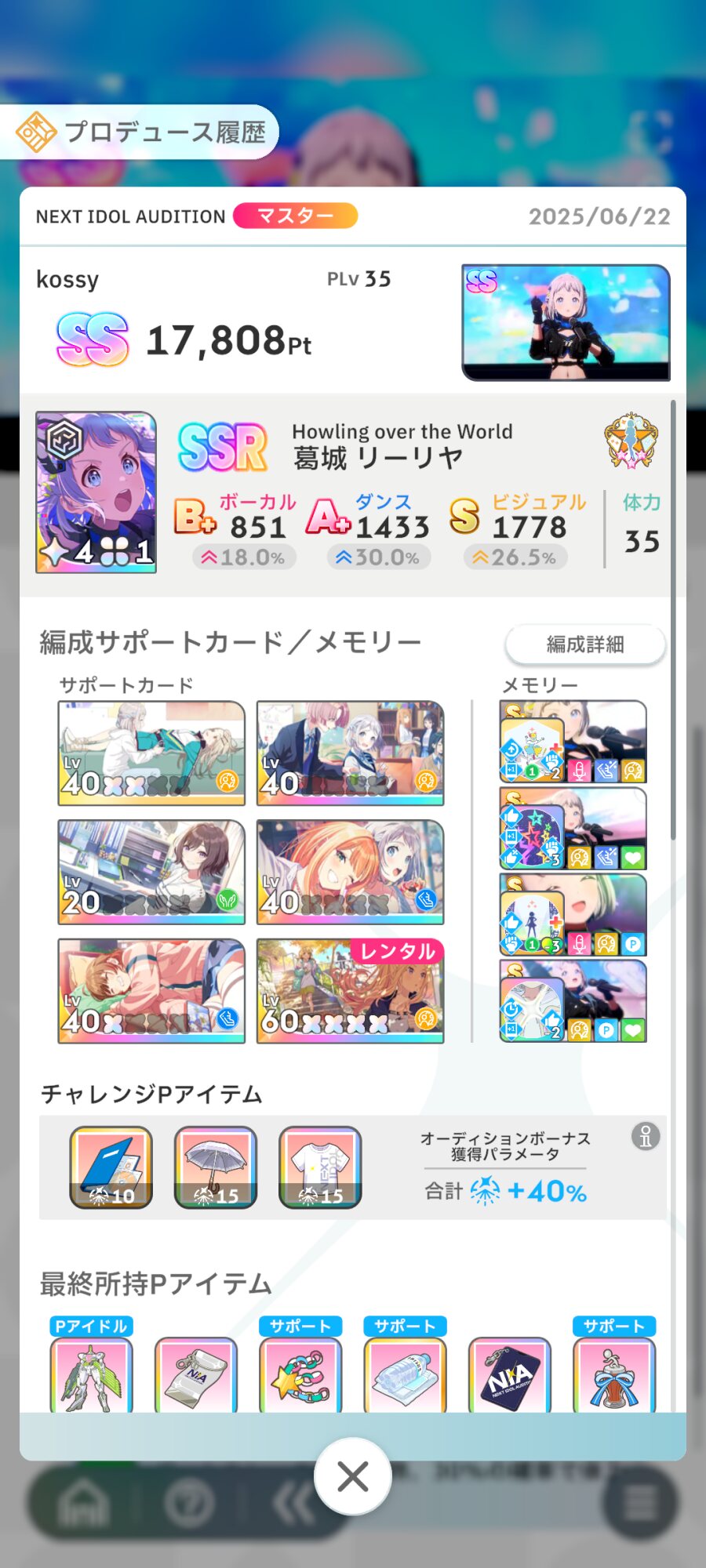Select the Lv 20 support card
This screenshot has height=1568, width=706.
151,872
